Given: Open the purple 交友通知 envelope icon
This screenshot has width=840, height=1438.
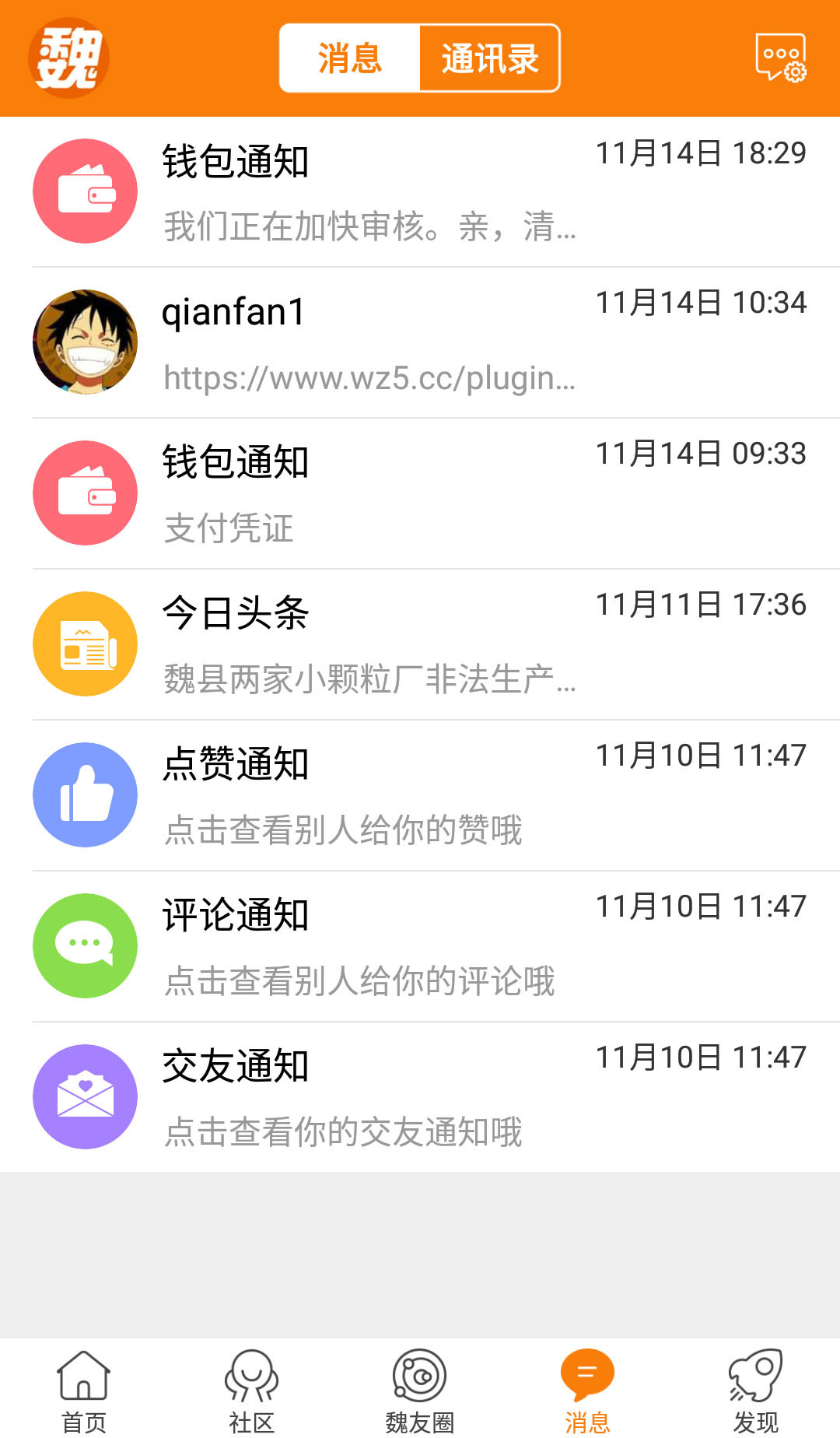Looking at the screenshot, I should pyautogui.click(x=85, y=1096).
